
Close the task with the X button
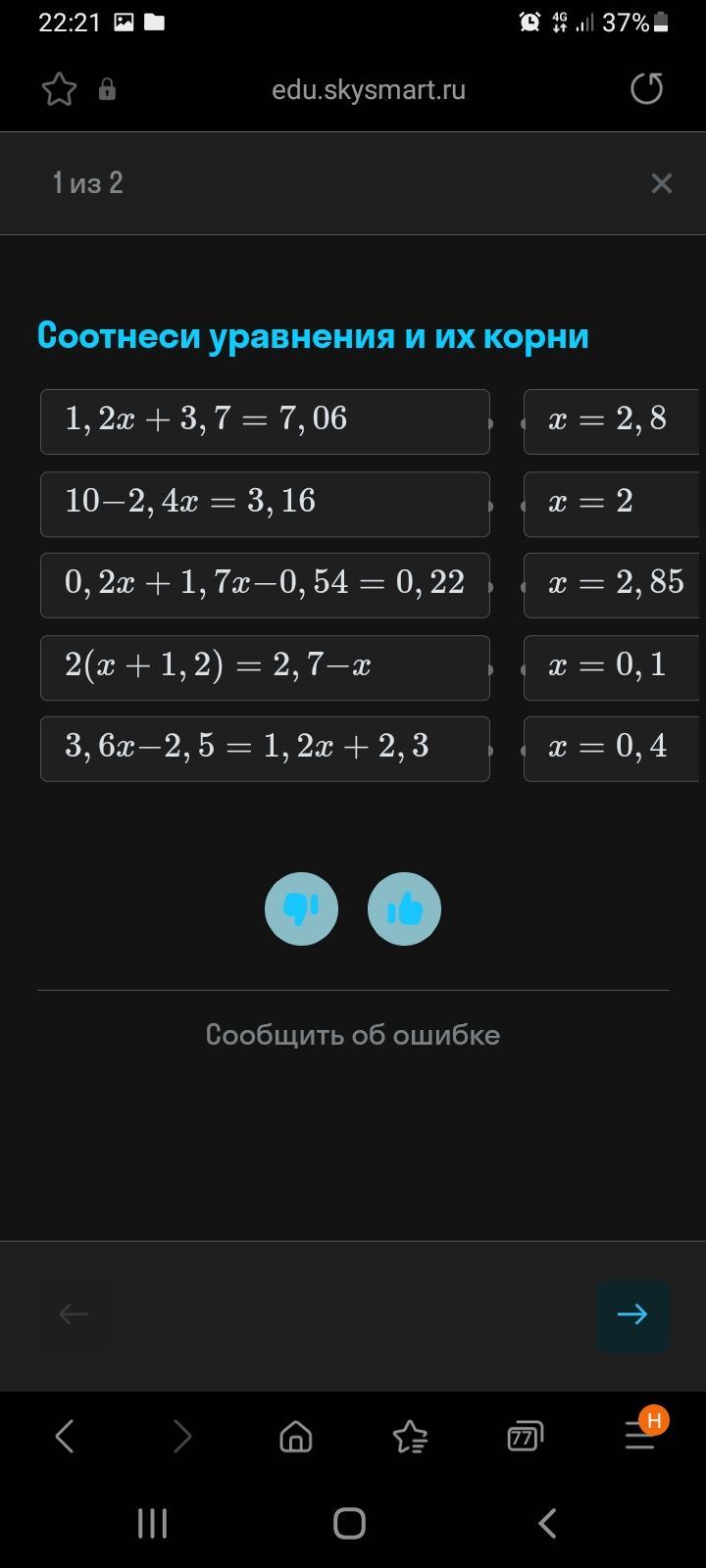(662, 183)
